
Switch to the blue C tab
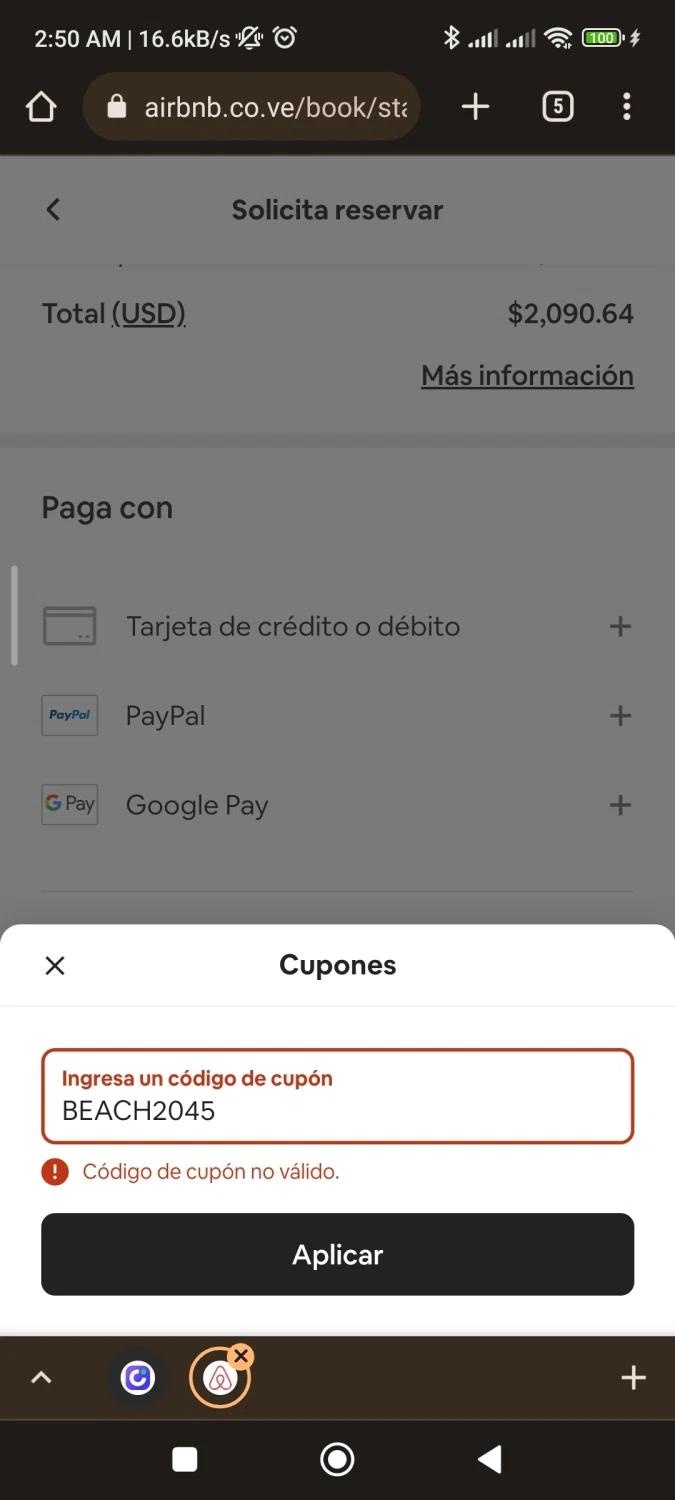[138, 1378]
